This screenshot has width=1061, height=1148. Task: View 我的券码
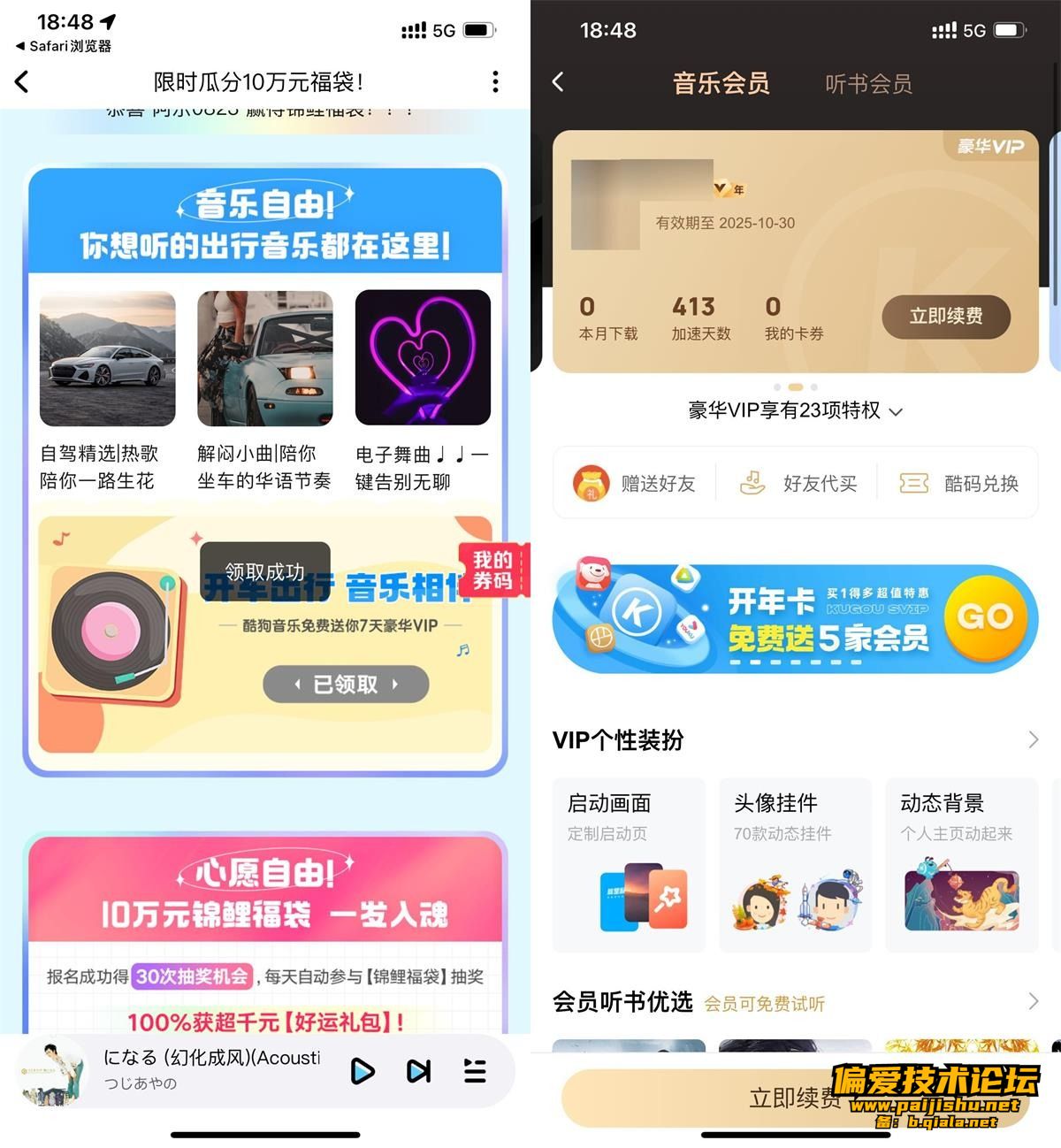pos(493,570)
